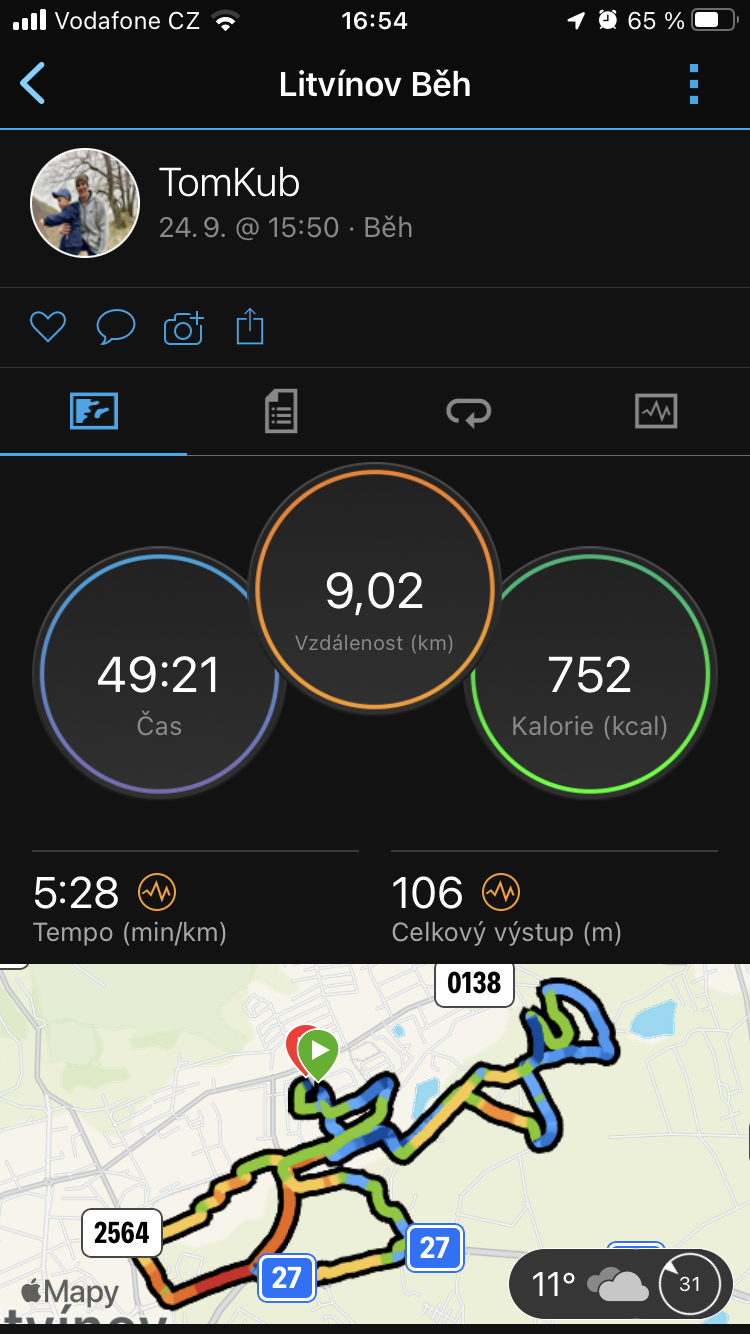
Task: Add a photo with the camera icon
Action: coord(183,327)
